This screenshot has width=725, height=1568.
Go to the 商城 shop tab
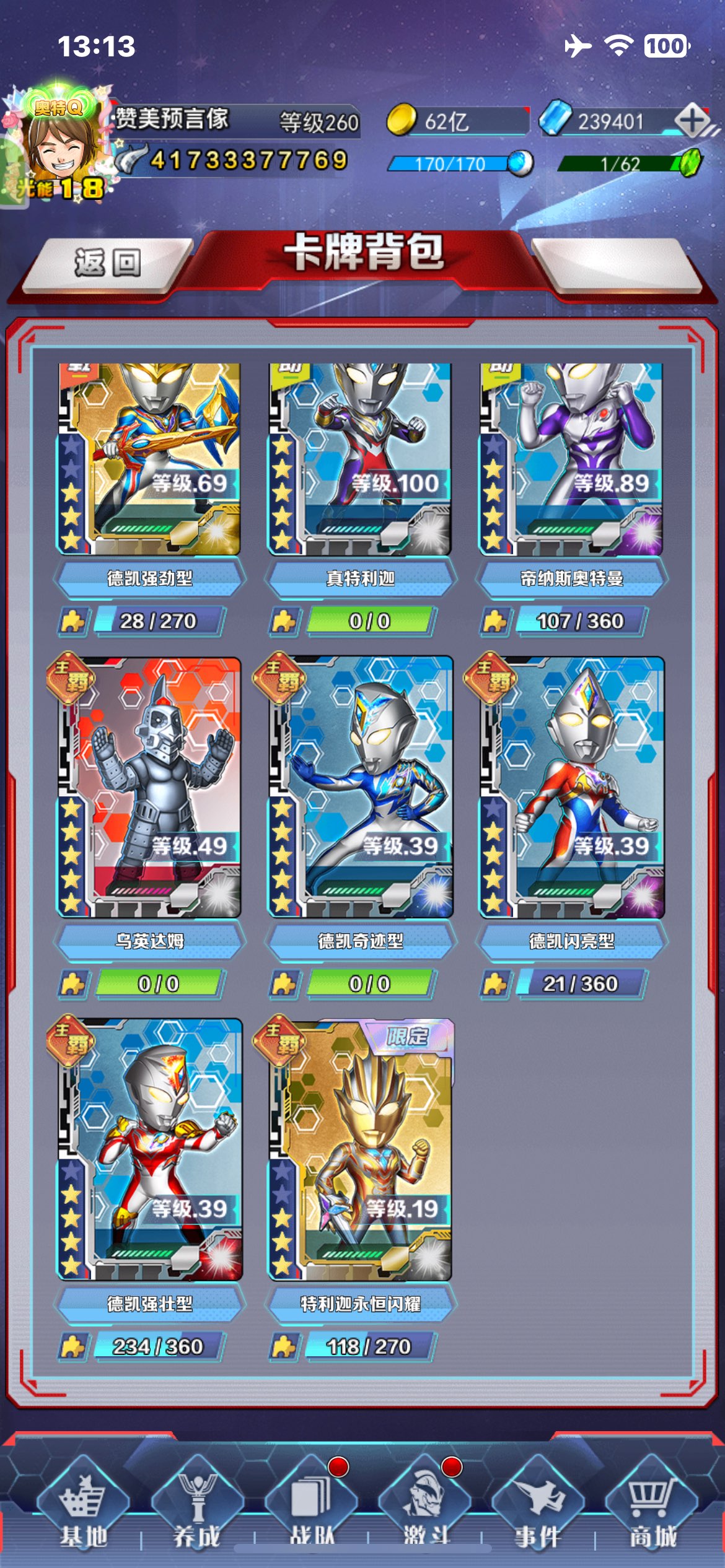(x=652, y=1504)
